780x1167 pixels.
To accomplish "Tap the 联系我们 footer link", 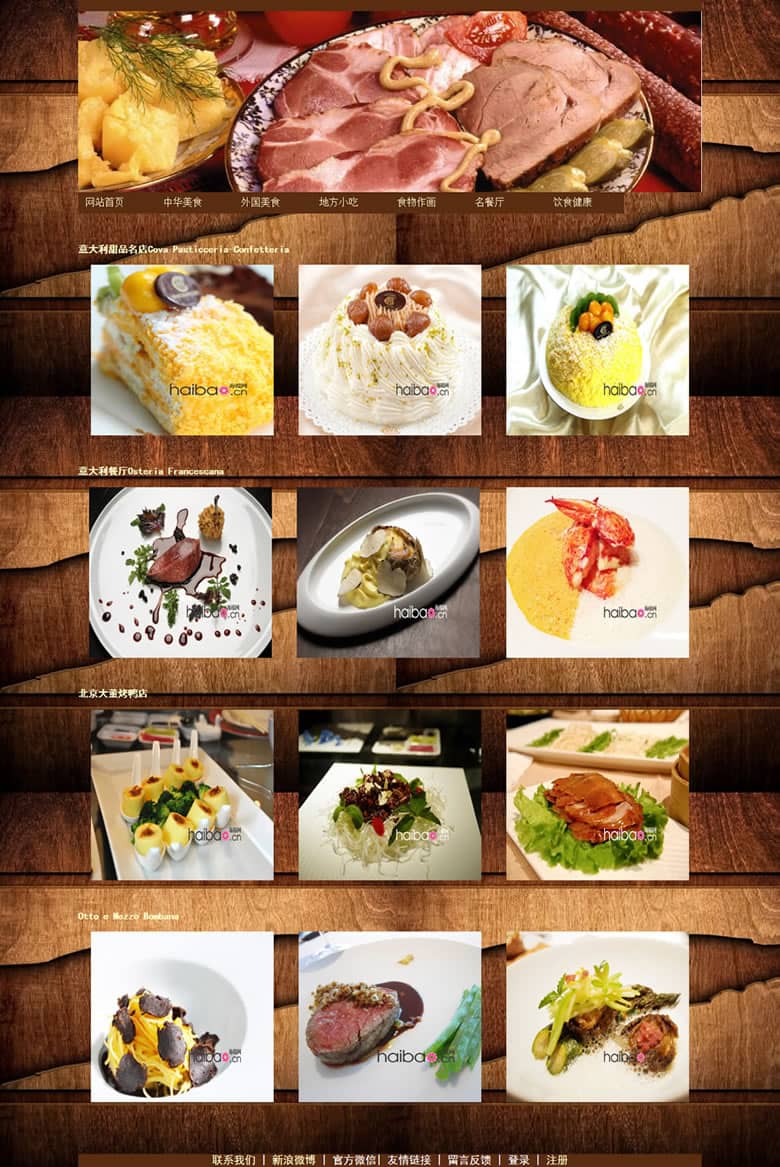I will coord(233,1160).
